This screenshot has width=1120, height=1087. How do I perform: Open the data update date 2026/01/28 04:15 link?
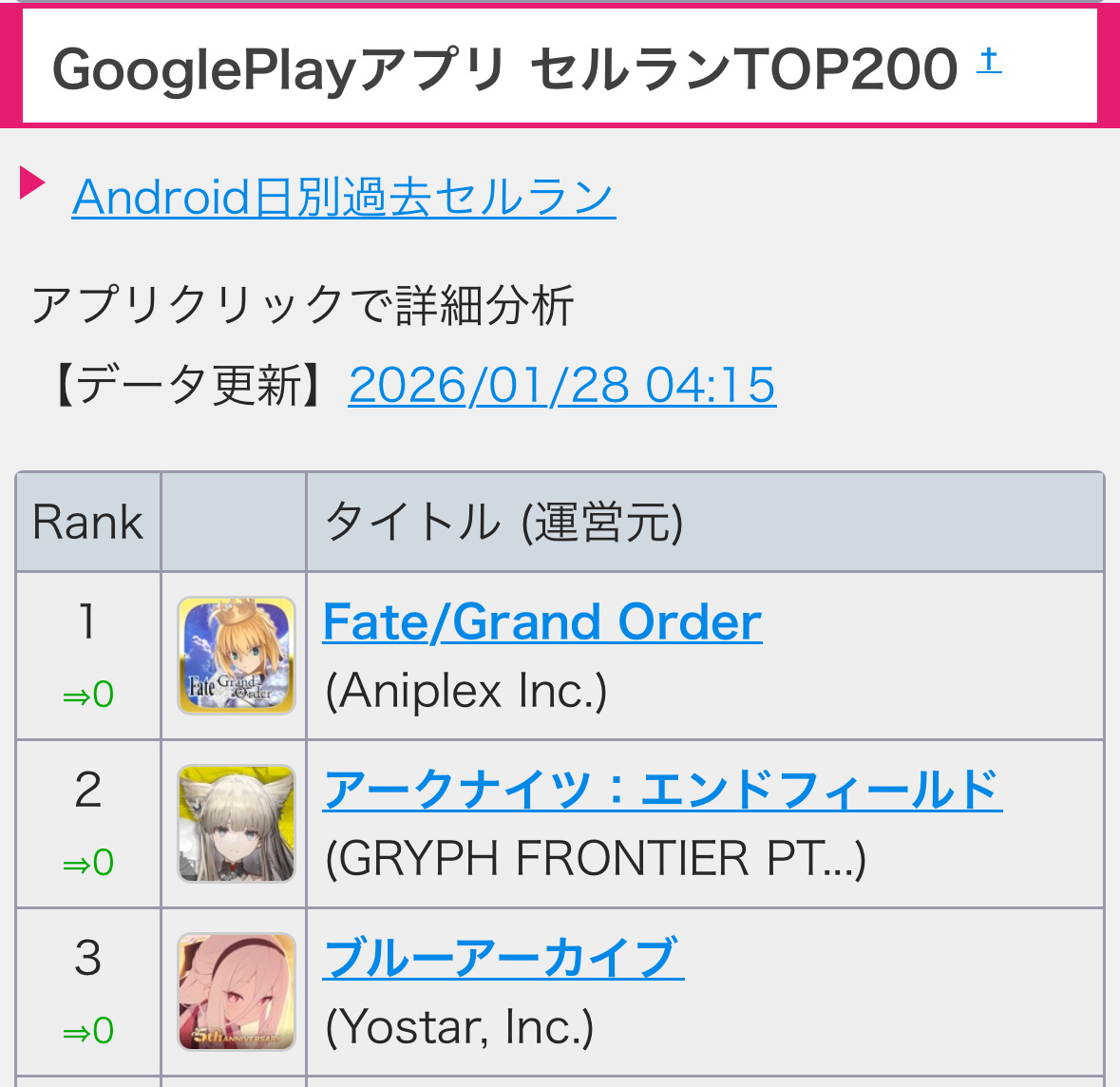(x=561, y=385)
